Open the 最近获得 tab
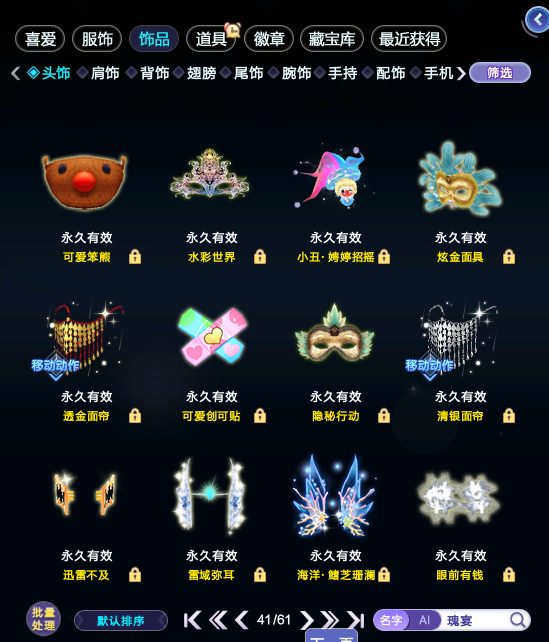Viewport: 549px width, 642px height. [409, 39]
